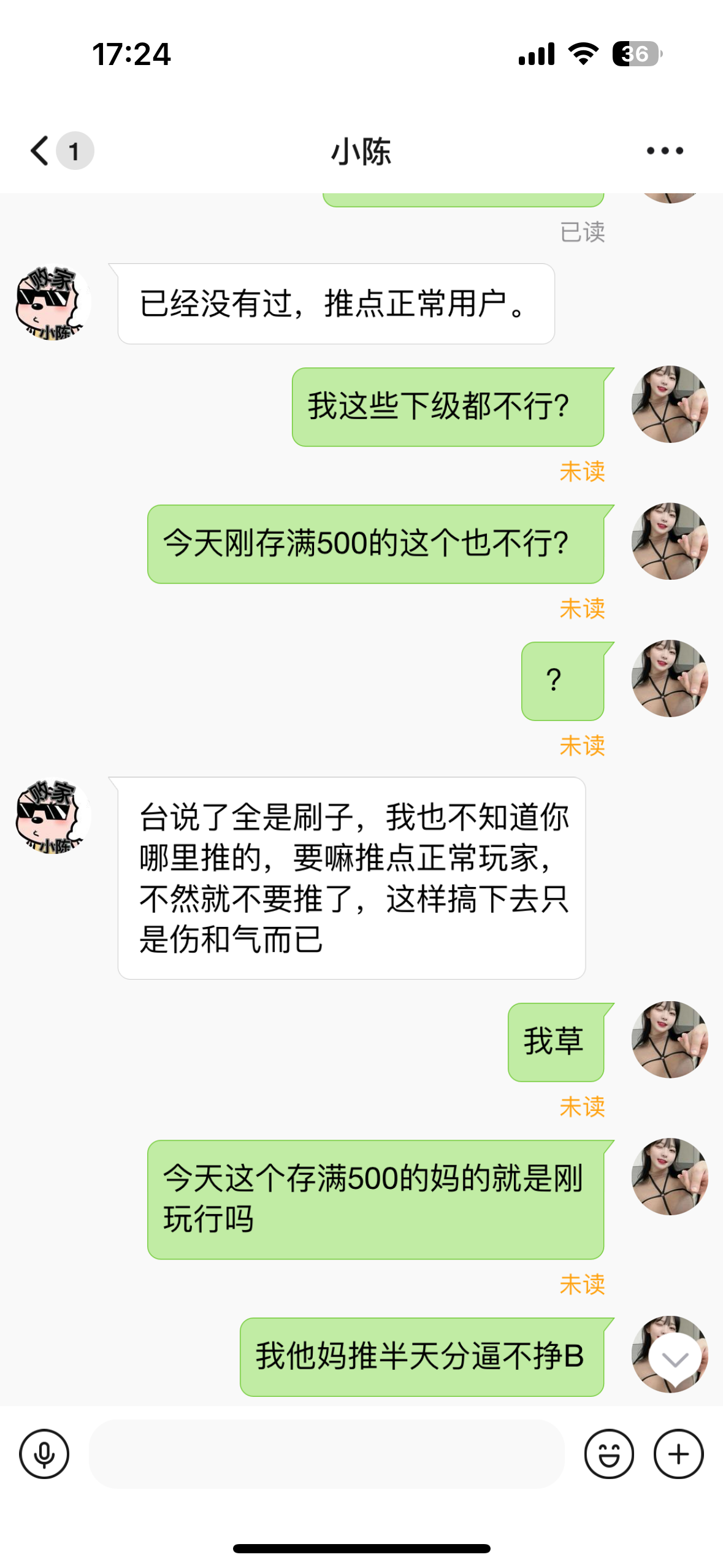Go back to the chat list

[x=40, y=151]
